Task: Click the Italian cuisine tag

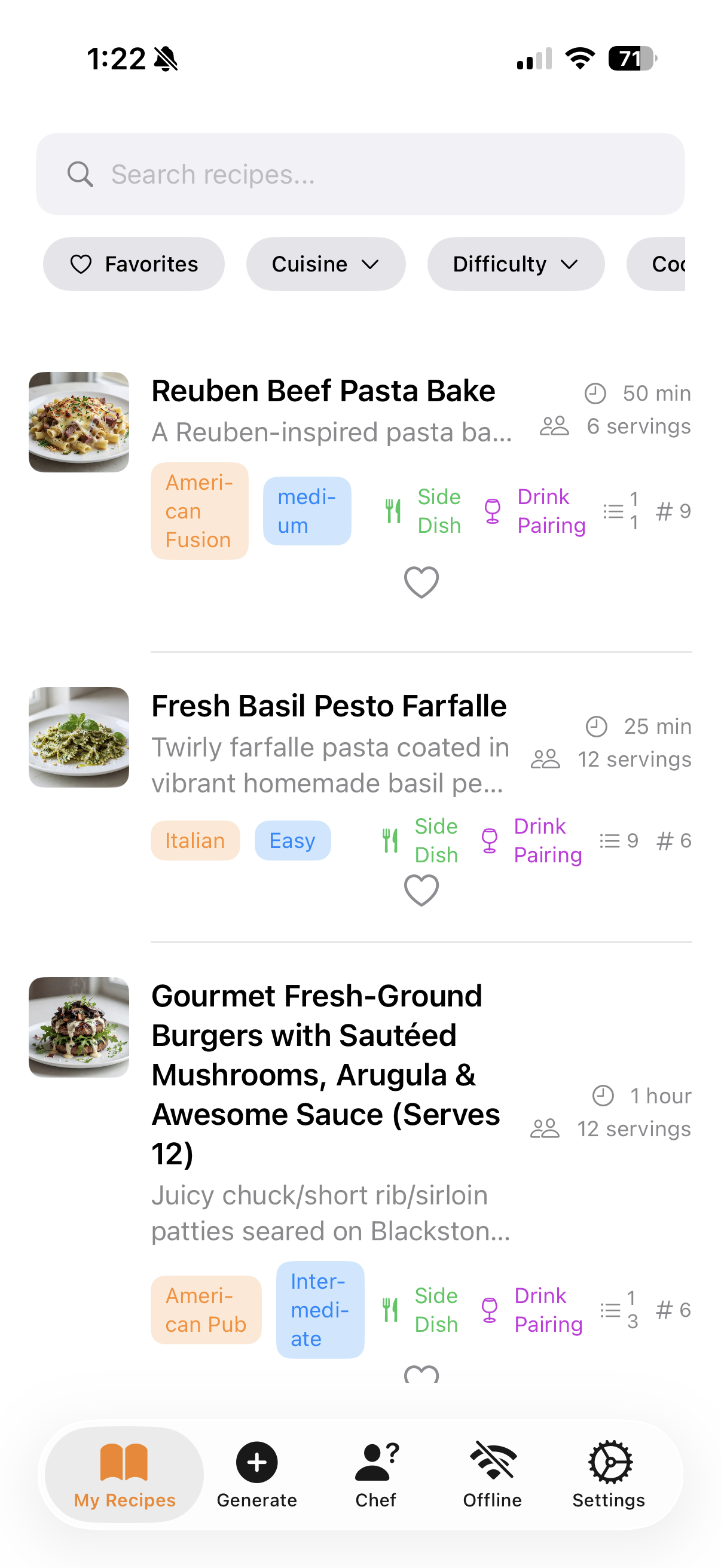Action: 195,840
